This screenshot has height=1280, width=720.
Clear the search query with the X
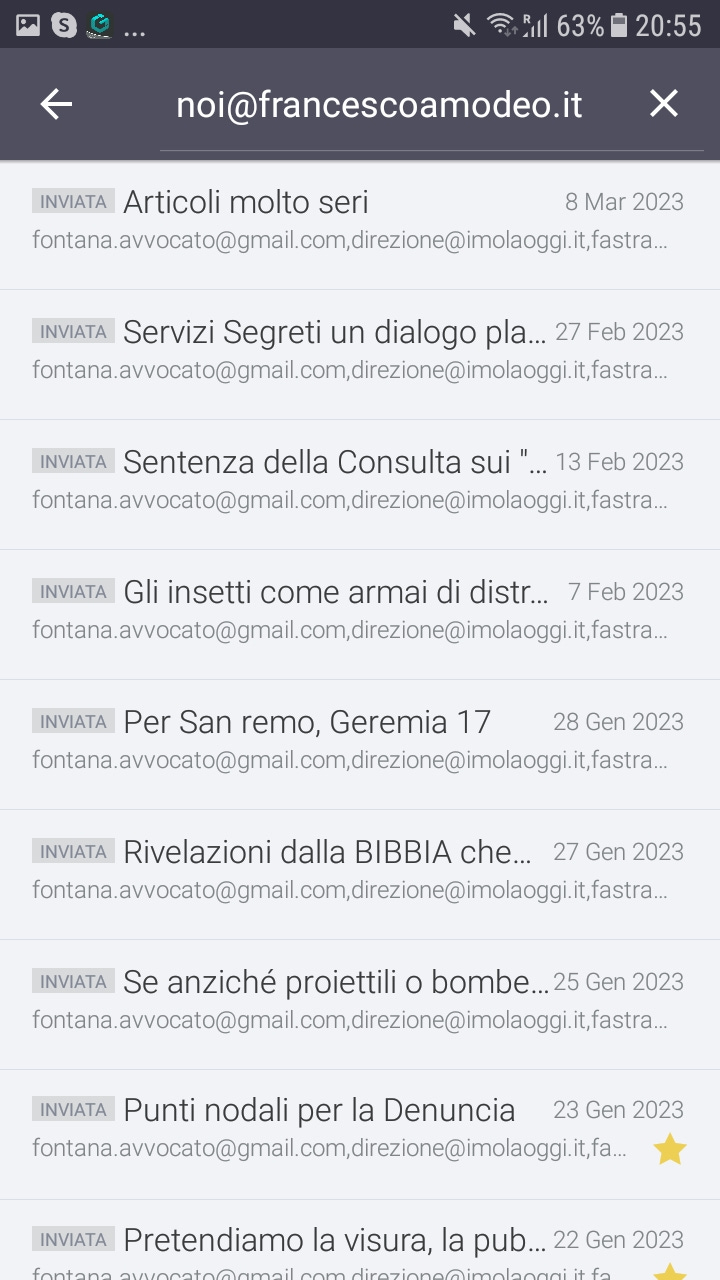(664, 103)
